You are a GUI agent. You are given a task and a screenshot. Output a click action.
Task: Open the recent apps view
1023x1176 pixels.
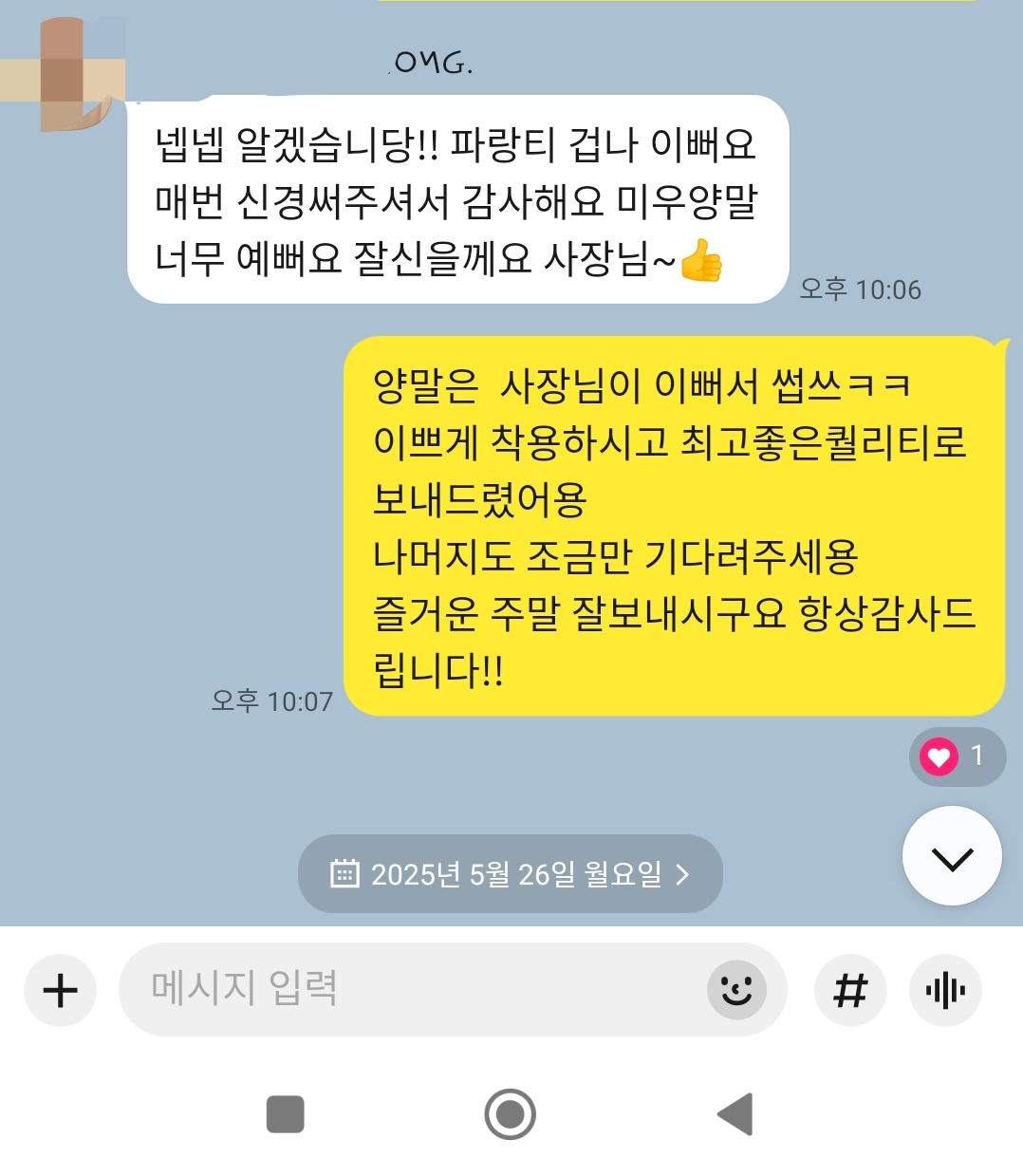286,1114
